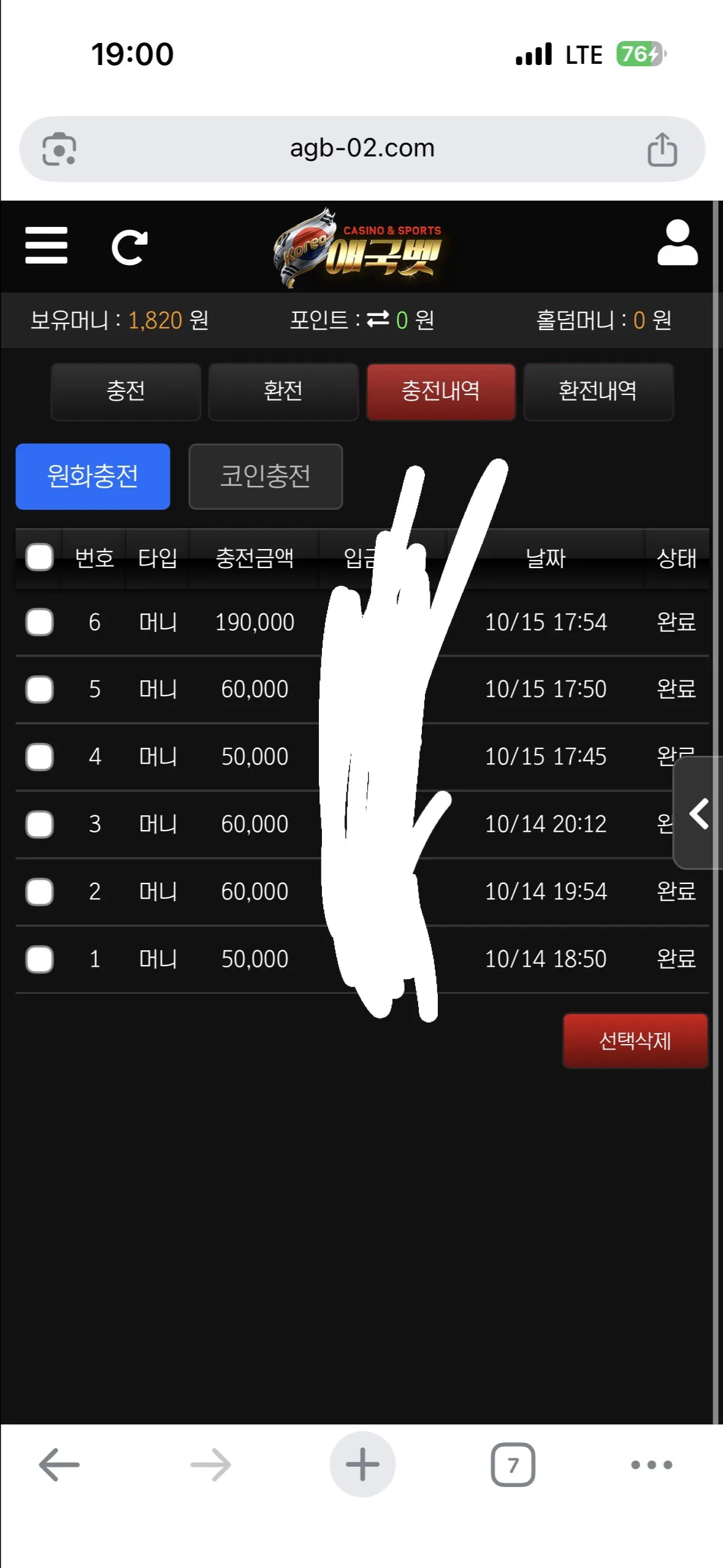Check the box for row number 5
Screen dimensions: 723x1568
click(39, 690)
